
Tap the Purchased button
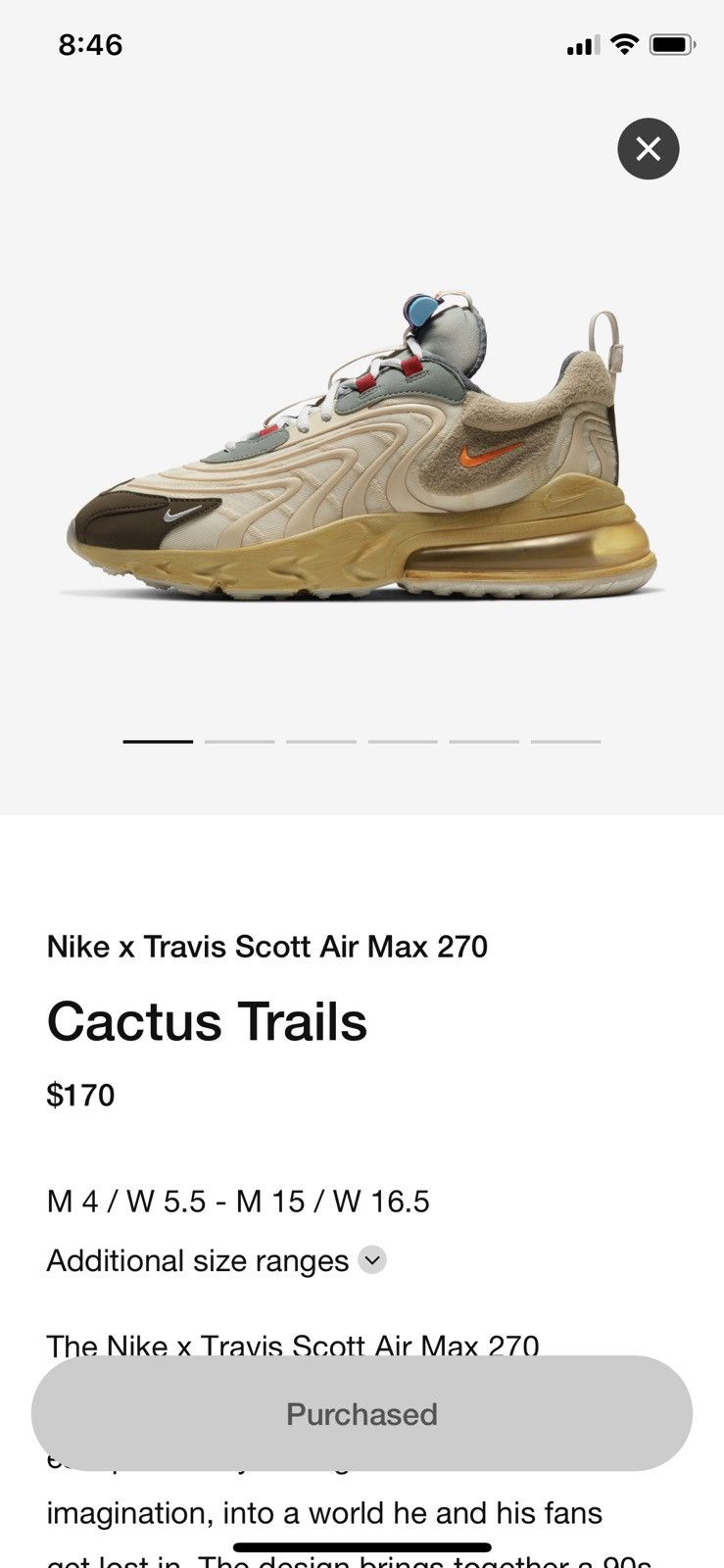point(362,1413)
